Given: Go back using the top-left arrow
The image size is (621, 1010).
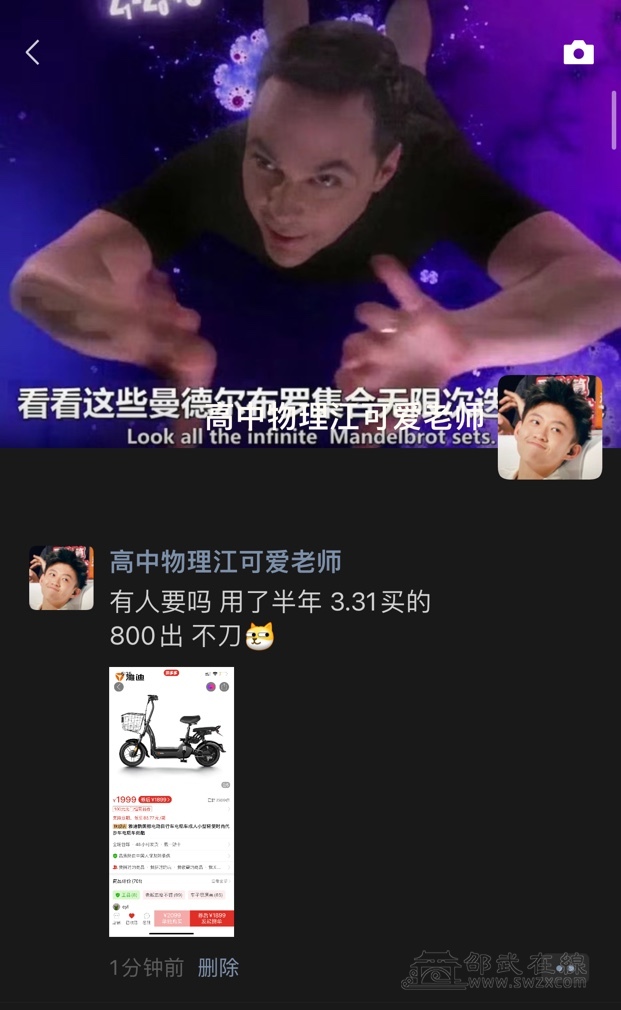Looking at the screenshot, I should pos(33,53).
